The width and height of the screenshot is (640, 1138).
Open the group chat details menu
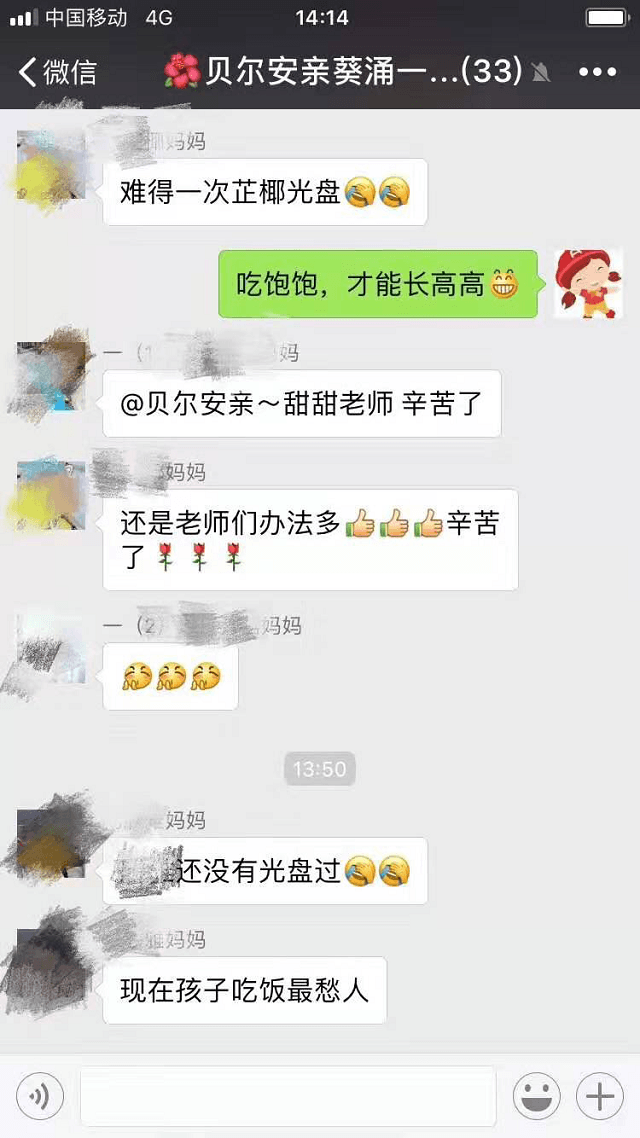tap(597, 72)
